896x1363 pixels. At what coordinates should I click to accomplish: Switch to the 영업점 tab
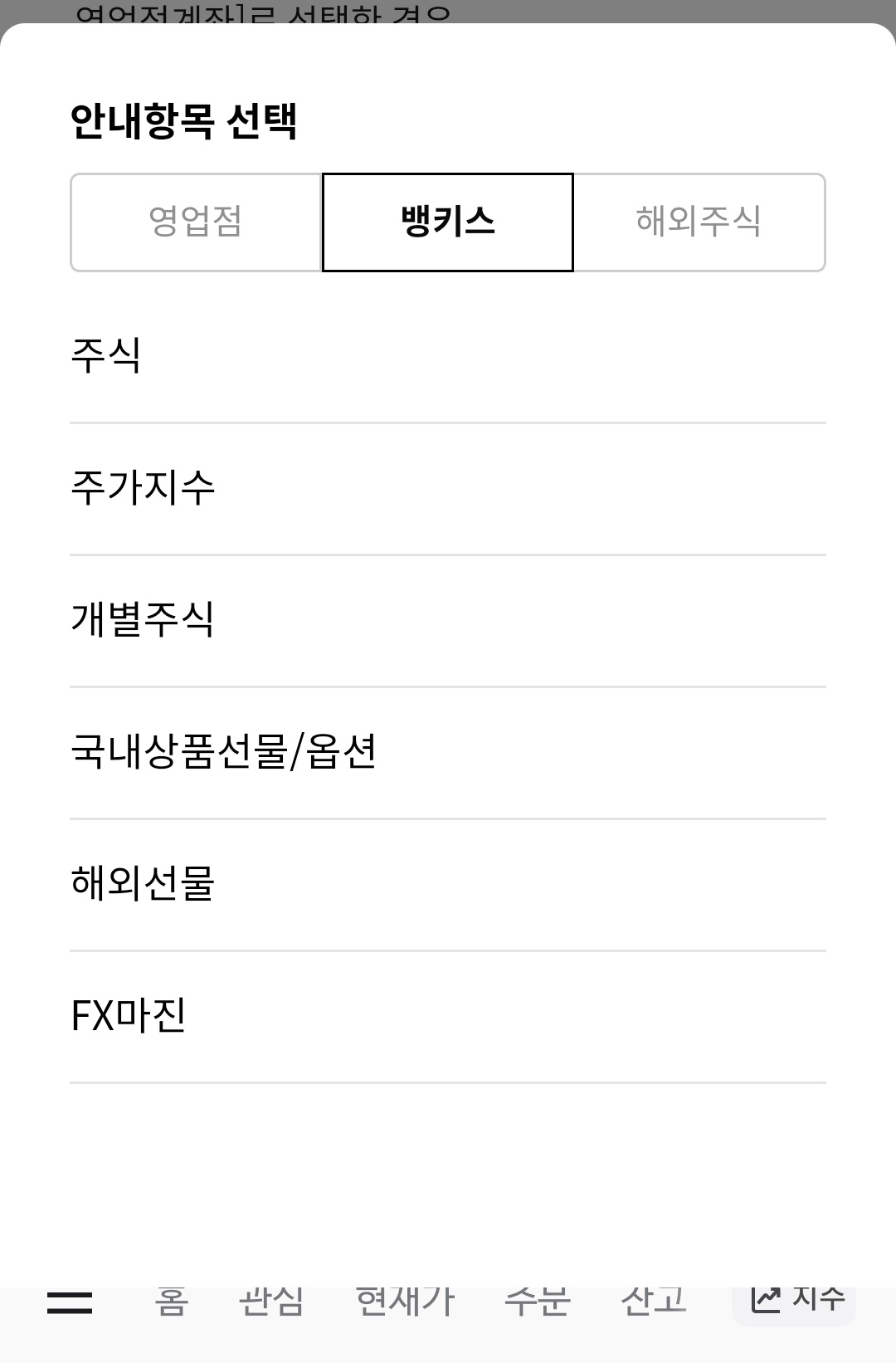pos(197,221)
